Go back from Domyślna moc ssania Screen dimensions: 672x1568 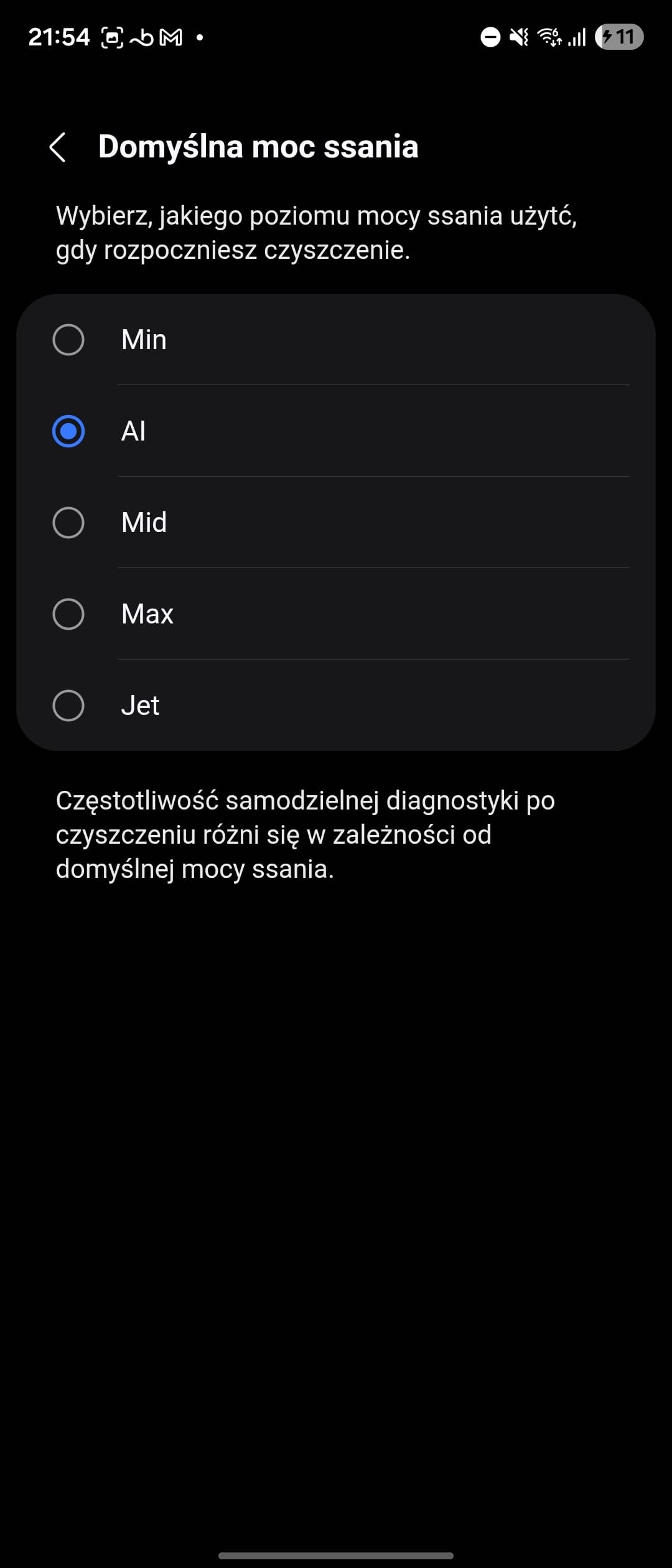pos(57,147)
